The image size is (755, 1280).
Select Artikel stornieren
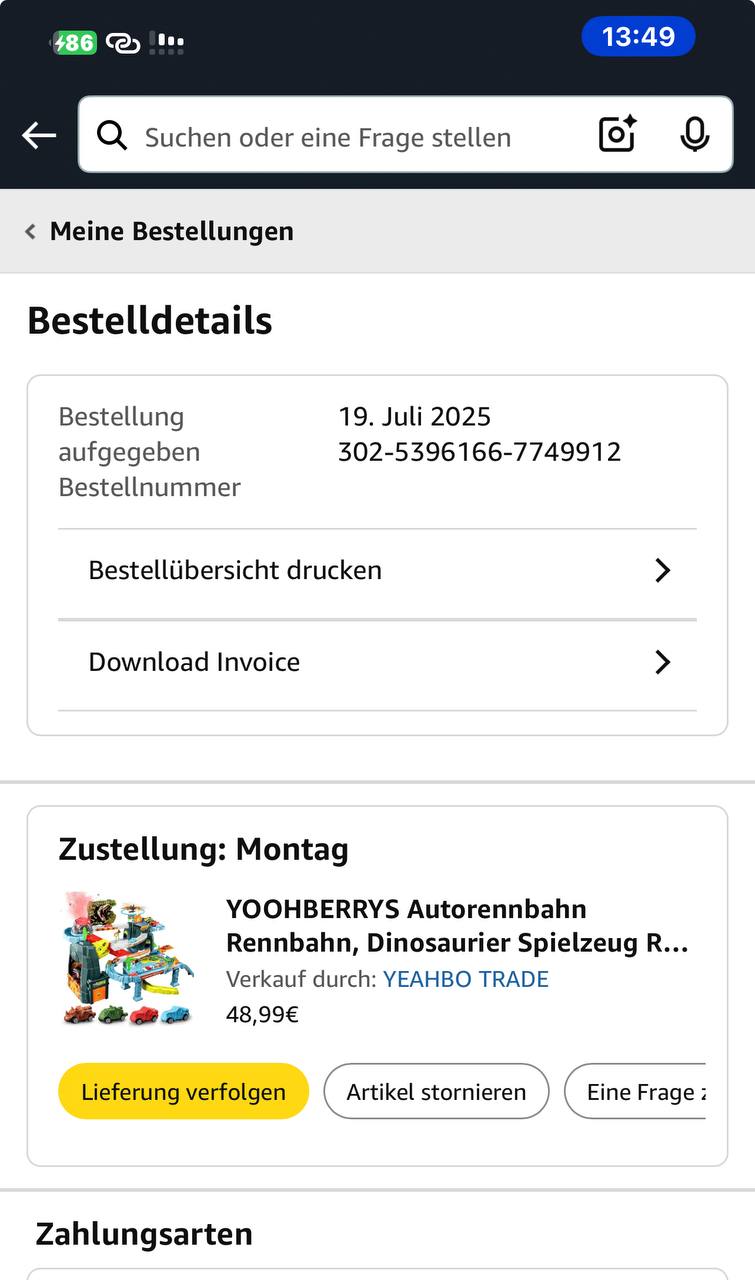tap(436, 1091)
